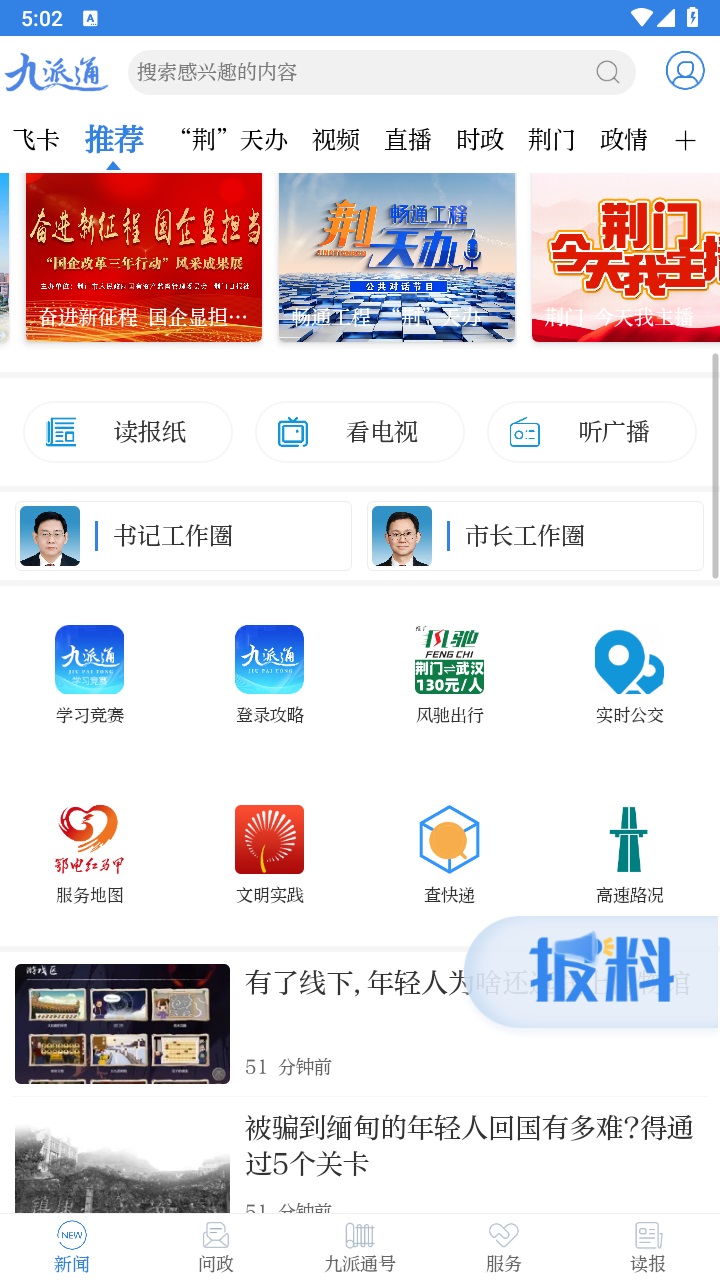The width and height of the screenshot is (720, 1280).
Task: Open 听广播 to listen to radio
Action: click(x=591, y=432)
